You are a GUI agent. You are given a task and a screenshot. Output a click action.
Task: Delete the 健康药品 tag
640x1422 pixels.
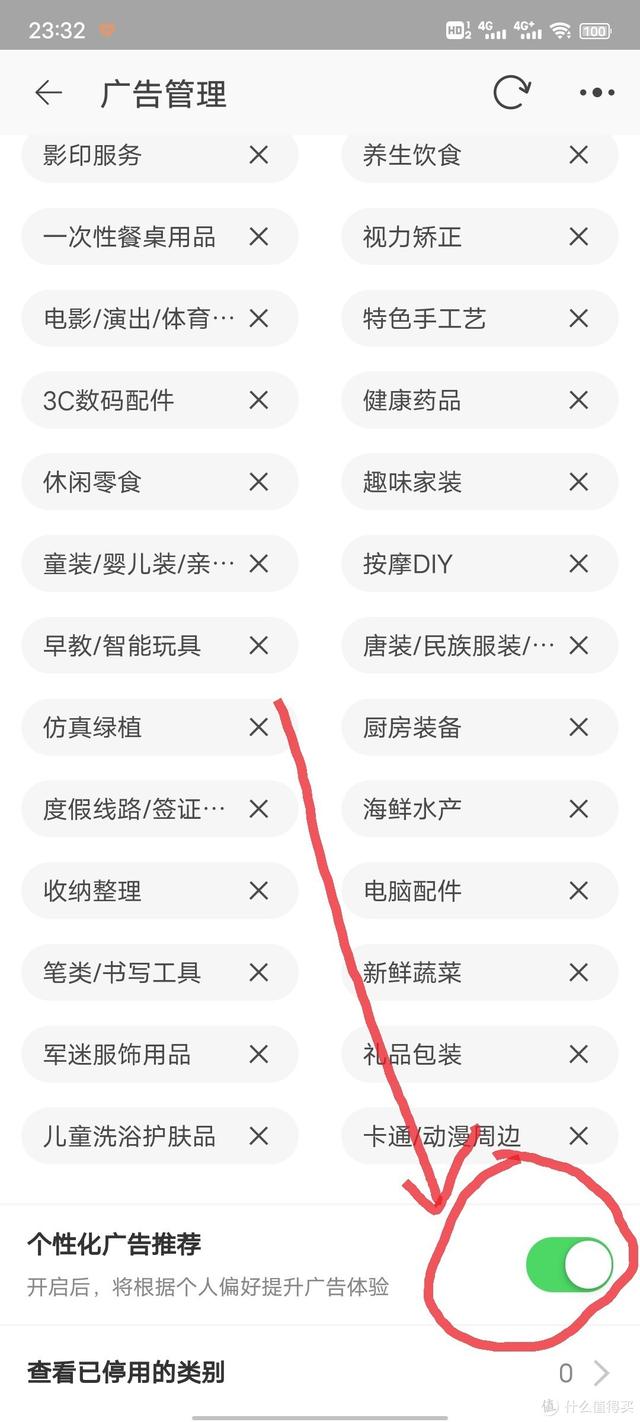579,400
